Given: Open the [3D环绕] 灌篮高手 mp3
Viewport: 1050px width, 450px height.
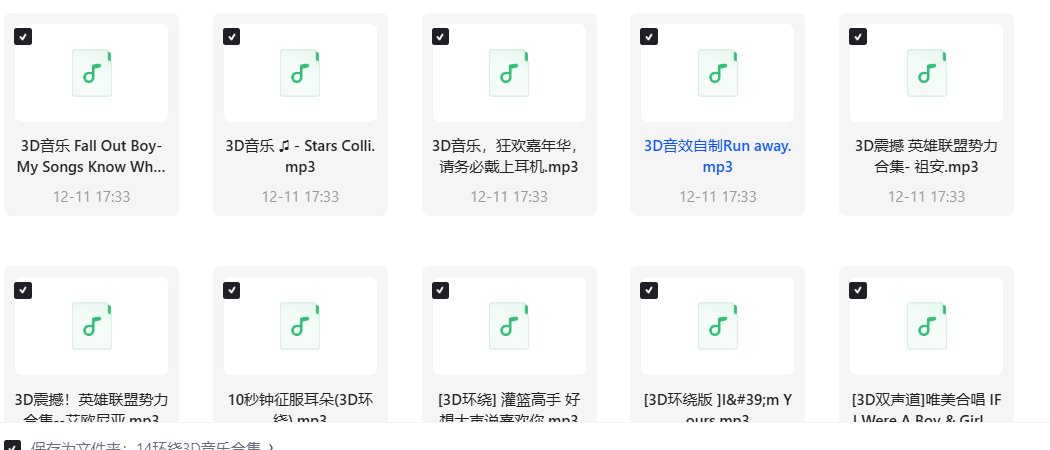Looking at the screenshot, I should point(509,326).
